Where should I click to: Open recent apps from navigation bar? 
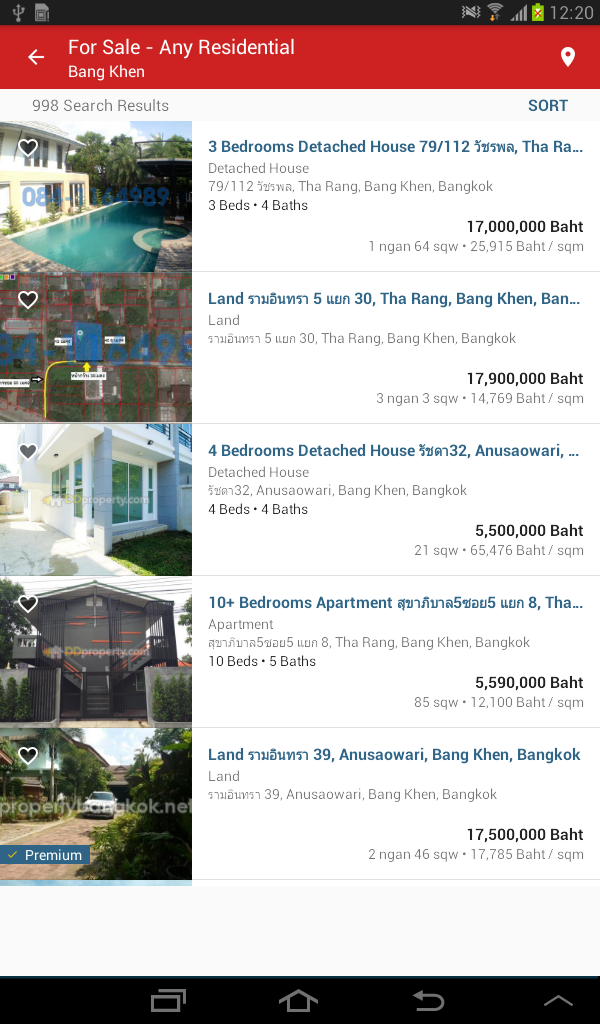click(x=168, y=1000)
